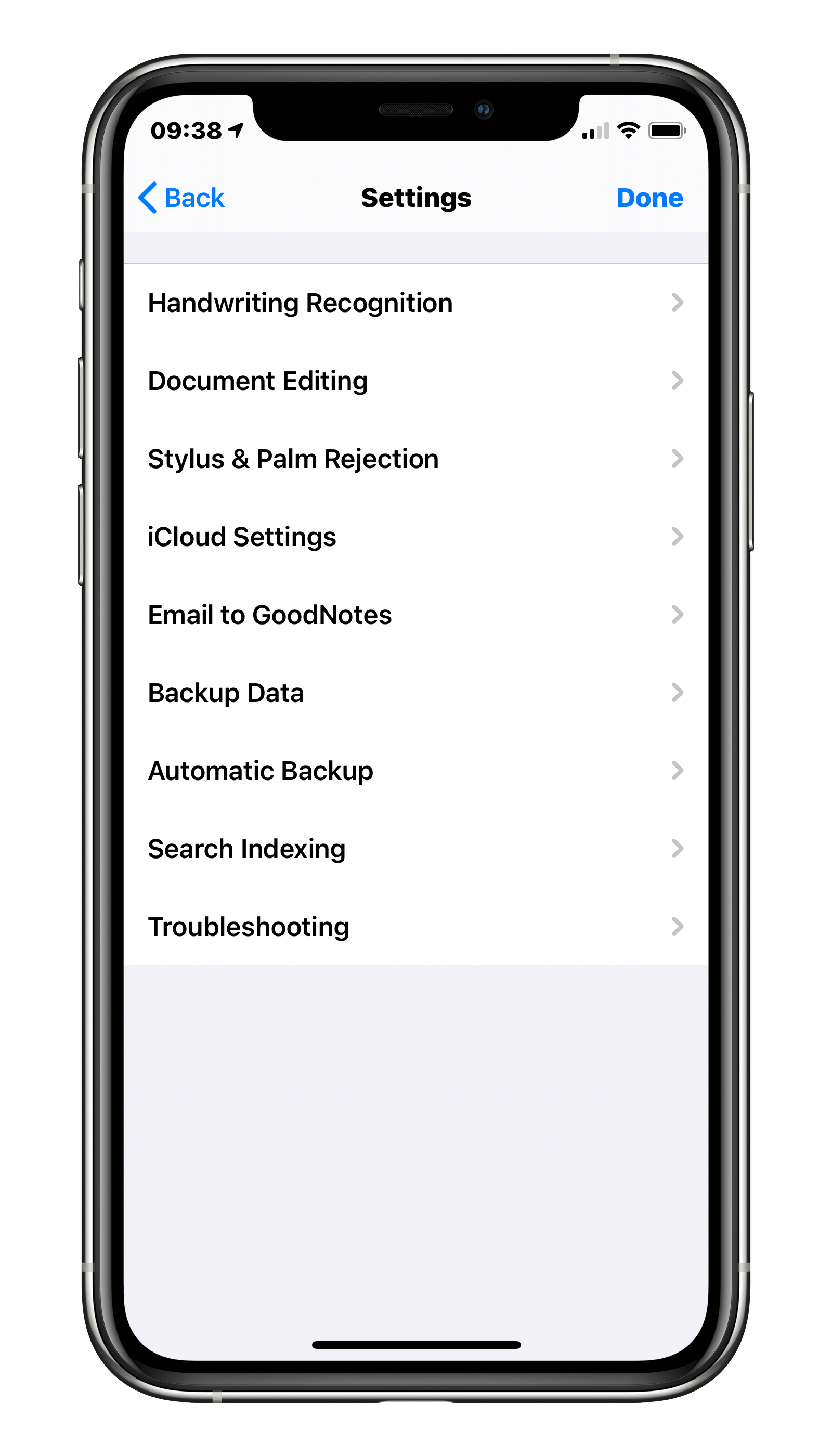Tap Done to close Settings
The image size is (832, 1456).
coord(649,198)
